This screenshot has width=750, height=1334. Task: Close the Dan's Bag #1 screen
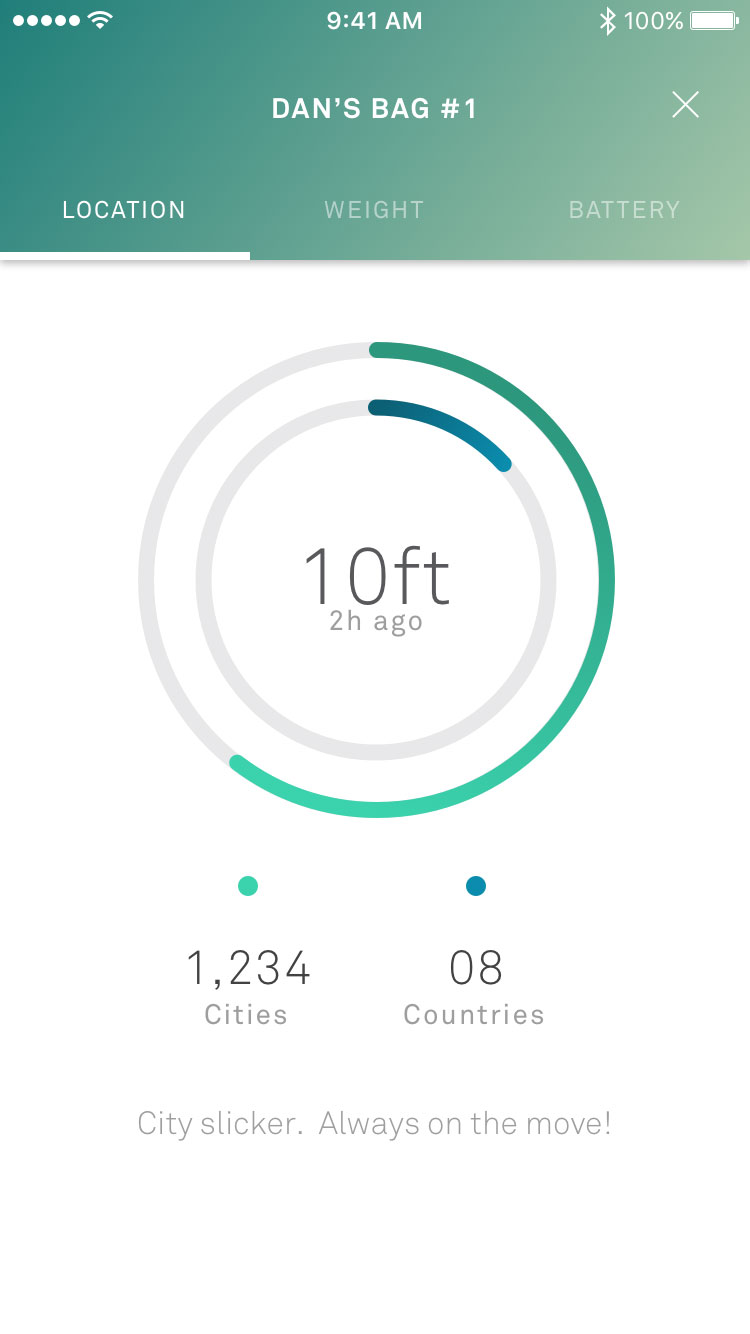[685, 105]
